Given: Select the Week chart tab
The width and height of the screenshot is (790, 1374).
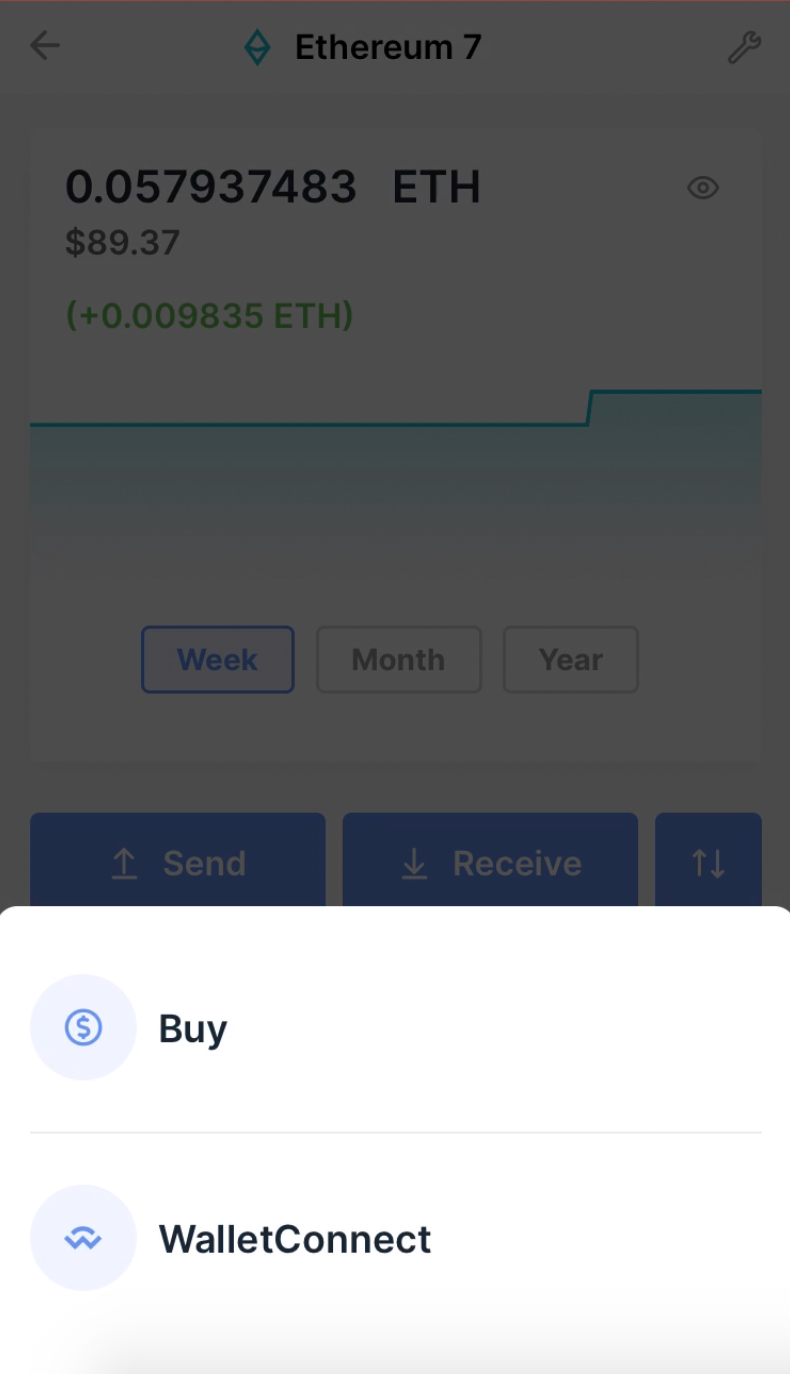Looking at the screenshot, I should (217, 659).
